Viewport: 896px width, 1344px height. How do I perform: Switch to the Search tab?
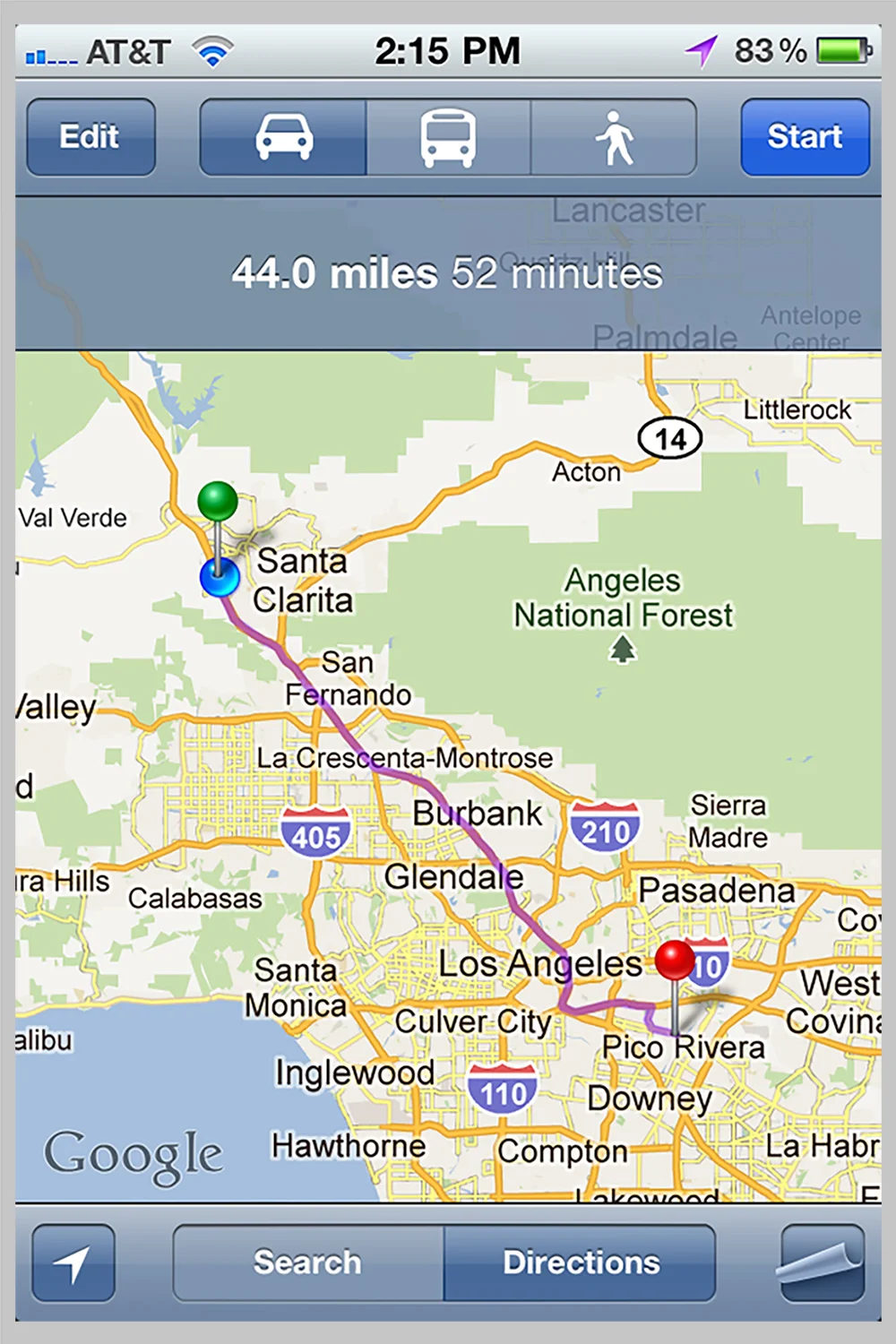(x=308, y=1263)
